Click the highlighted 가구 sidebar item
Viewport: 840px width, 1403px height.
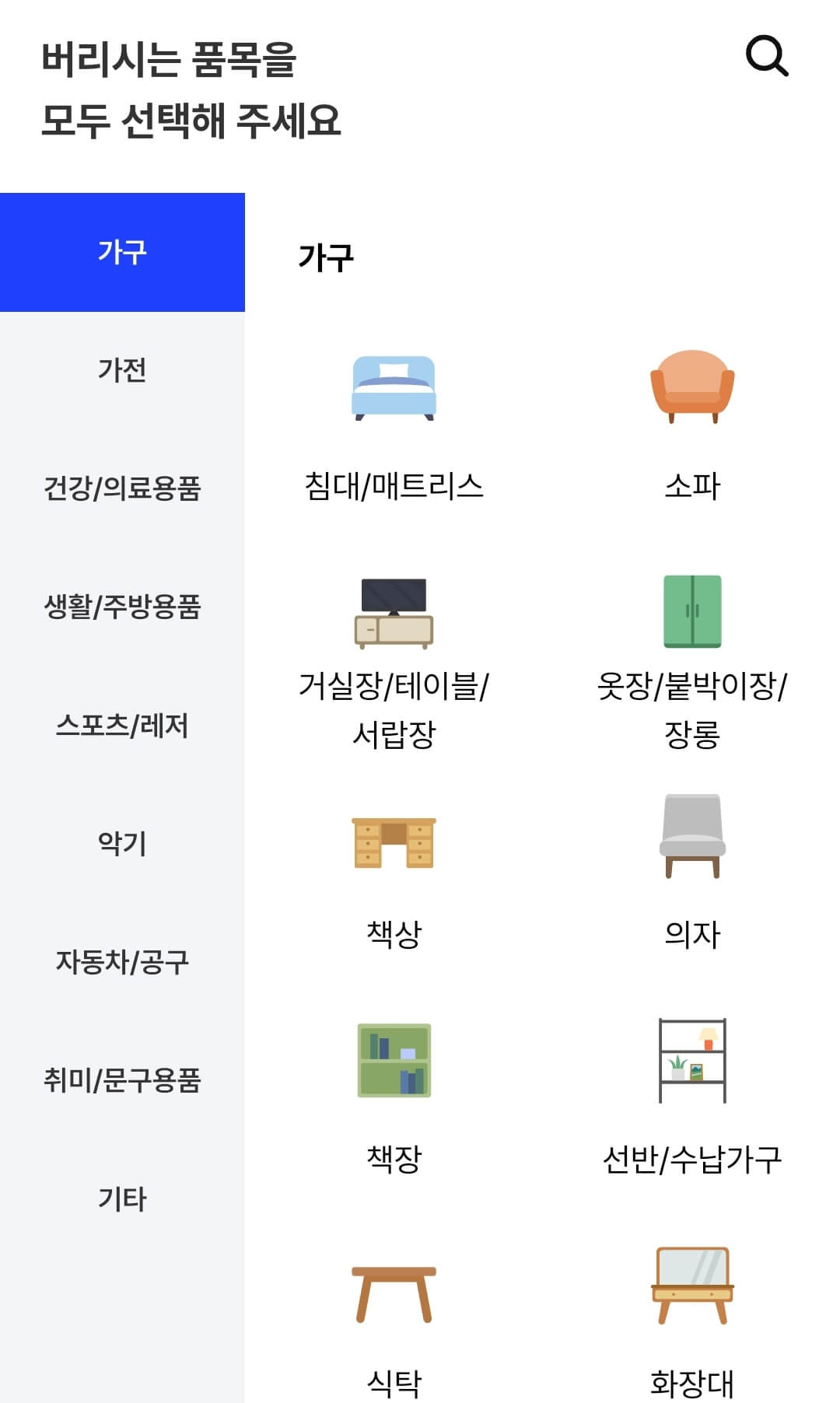122,250
